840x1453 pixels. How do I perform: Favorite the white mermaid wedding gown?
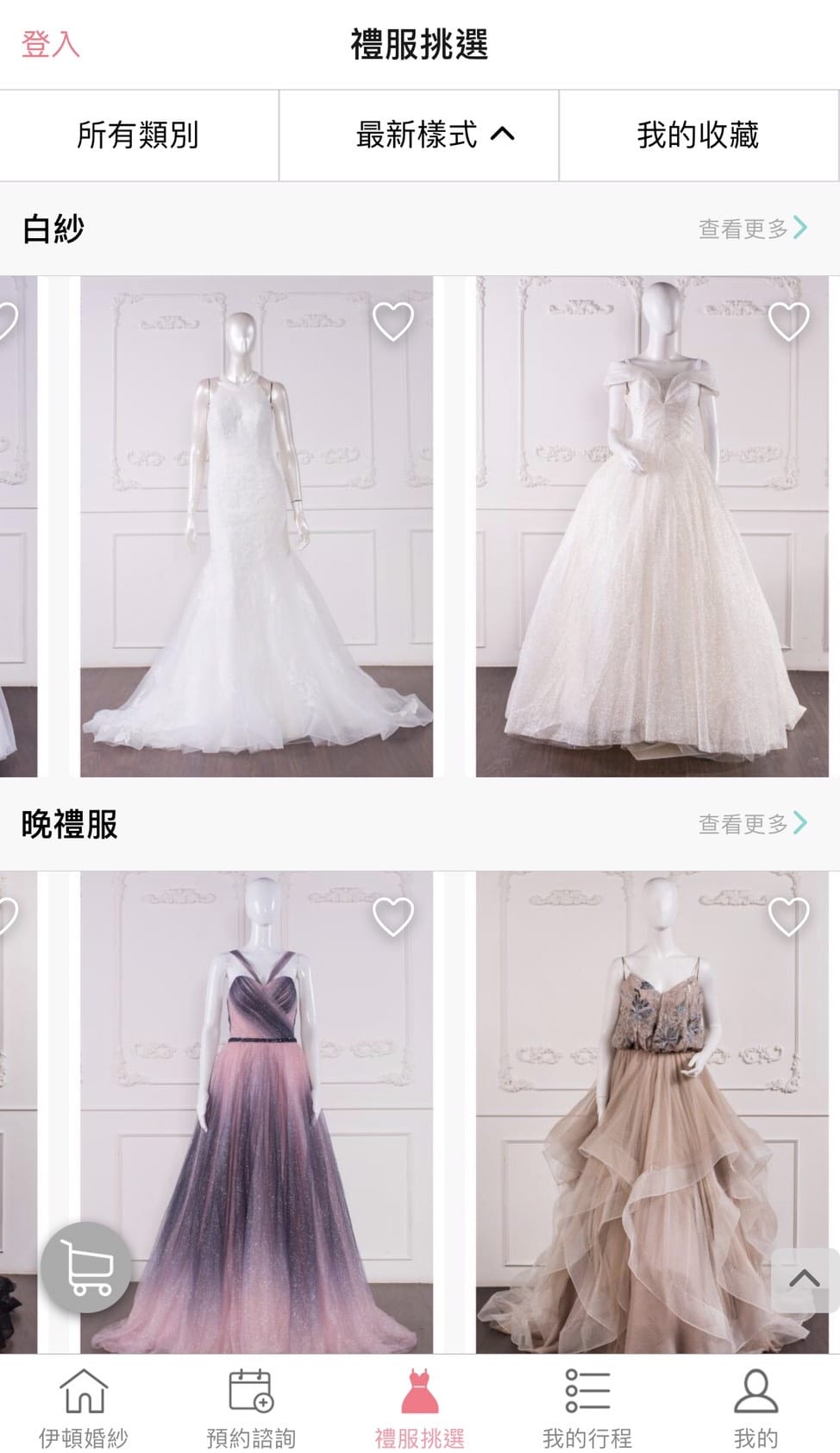392,322
